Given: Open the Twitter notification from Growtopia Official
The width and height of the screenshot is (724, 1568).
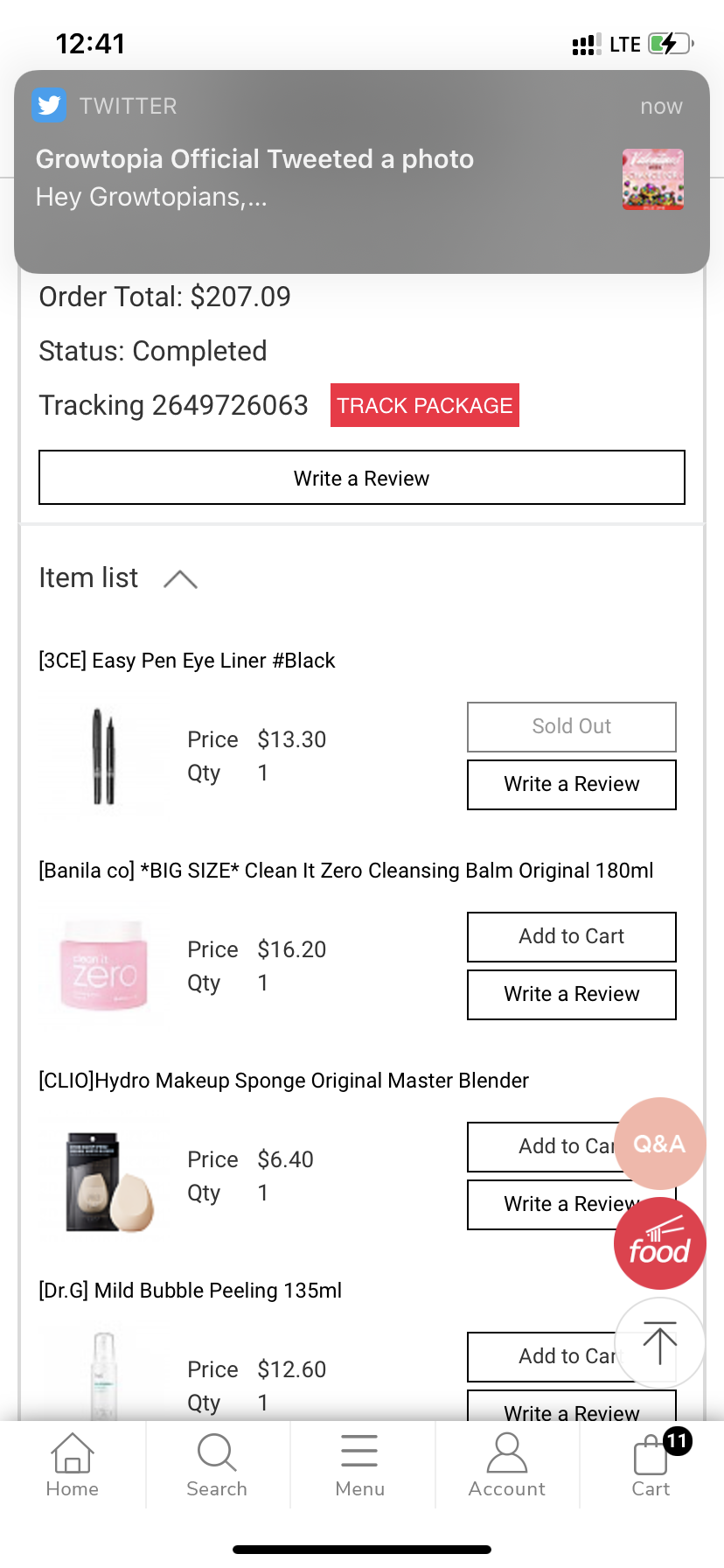Looking at the screenshot, I should [362, 171].
